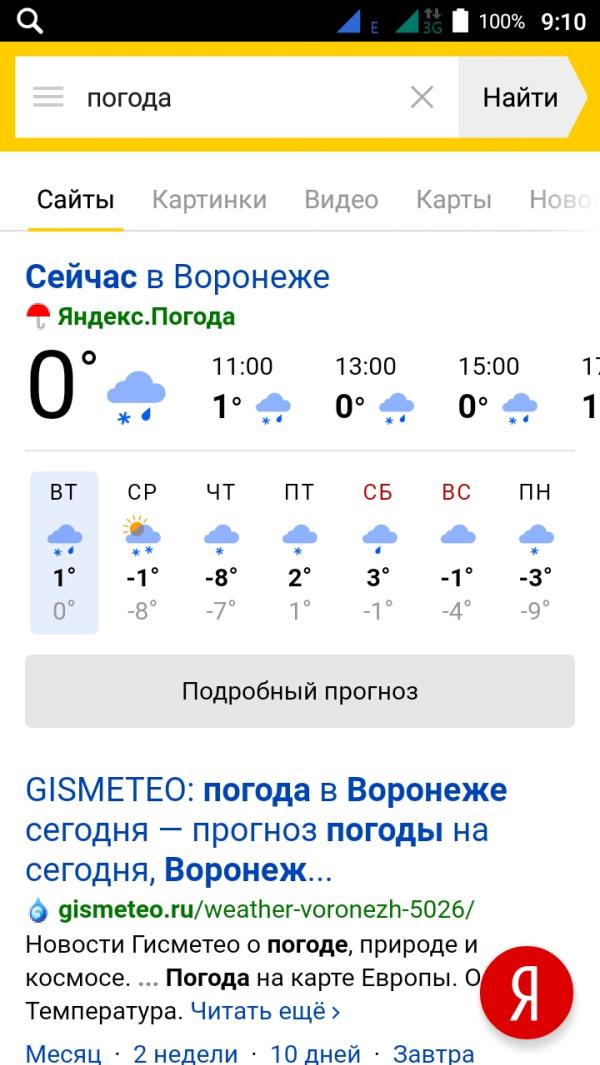
Task: Open Подробный прогноз detailed forecast
Action: click(x=299, y=691)
